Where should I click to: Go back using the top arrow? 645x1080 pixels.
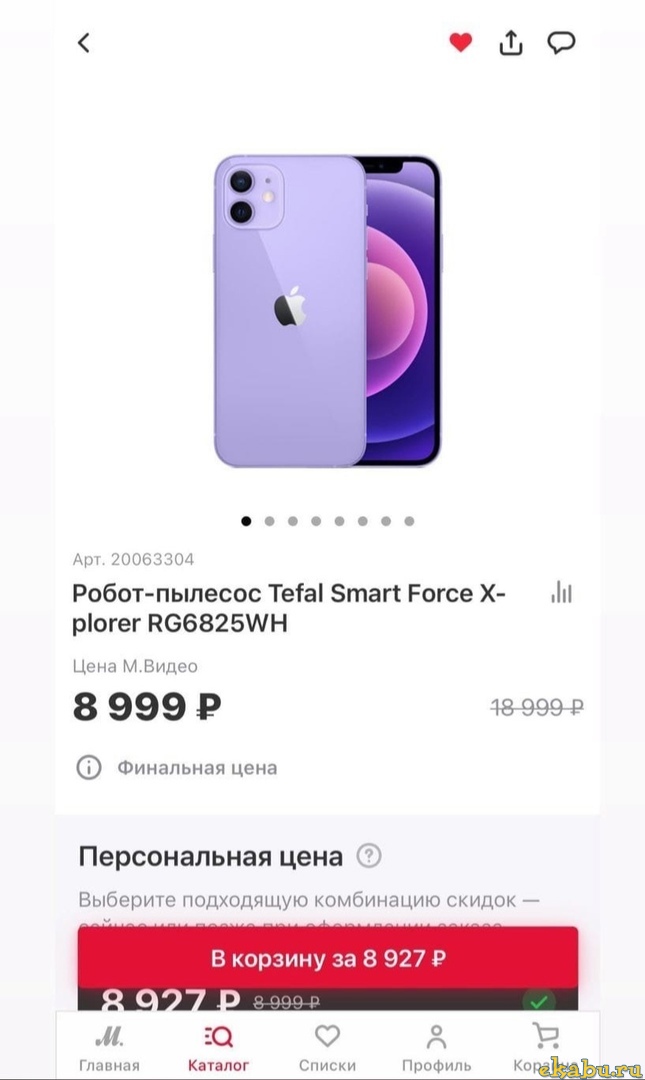pyautogui.click(x=84, y=43)
